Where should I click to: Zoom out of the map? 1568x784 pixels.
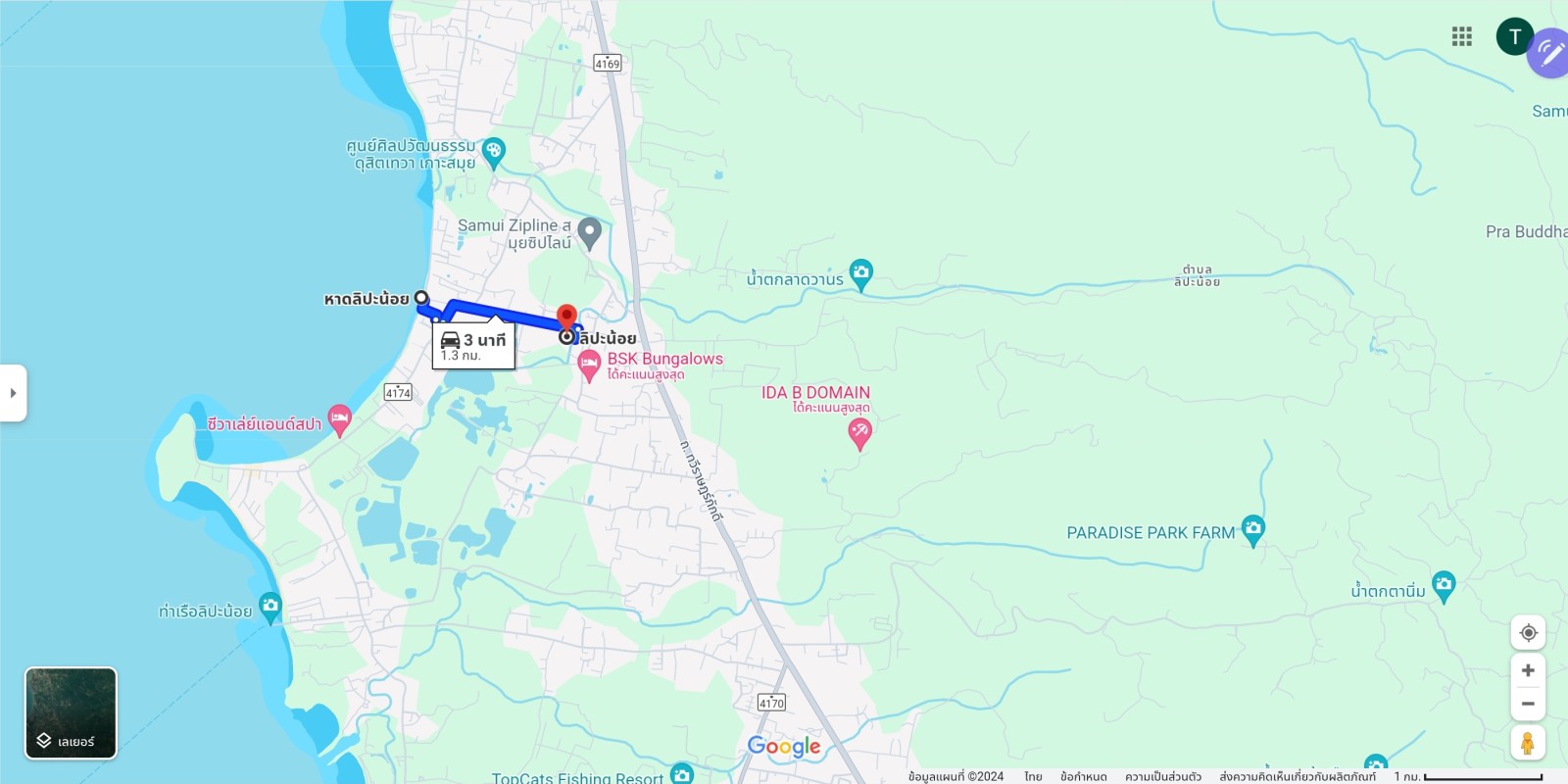(x=1528, y=704)
